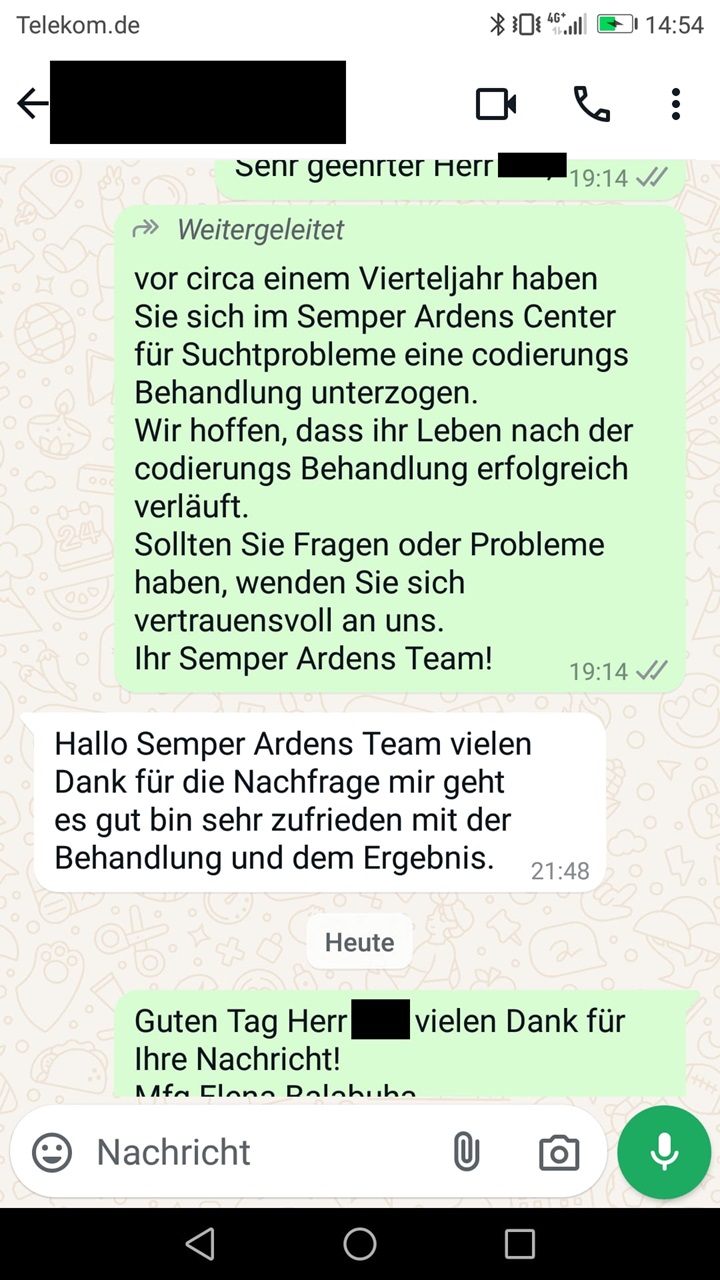Open contact info from the header name
This screenshot has height=1280, width=720.
pyautogui.click(x=198, y=103)
